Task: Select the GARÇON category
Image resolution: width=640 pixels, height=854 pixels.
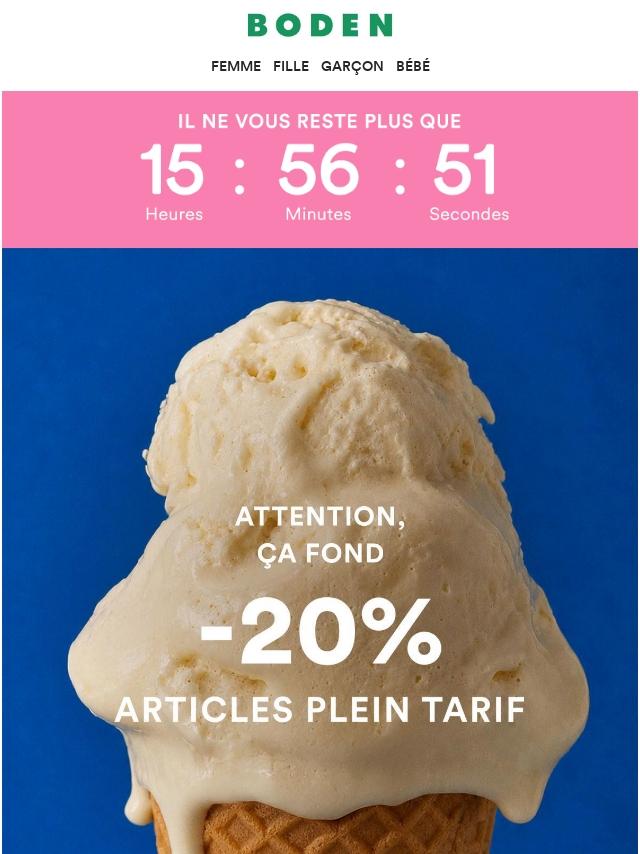Action: pyautogui.click(x=352, y=66)
